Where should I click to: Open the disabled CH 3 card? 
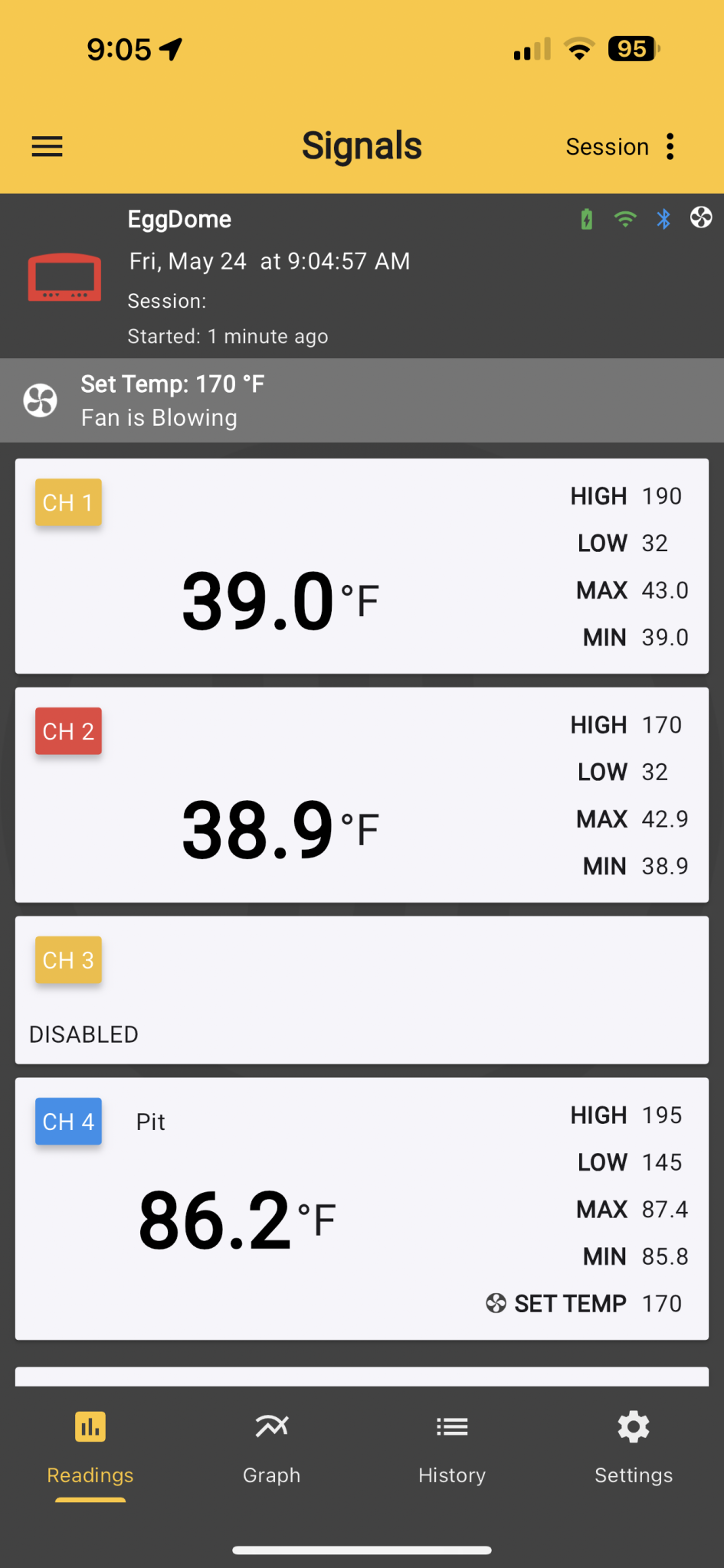(x=362, y=990)
